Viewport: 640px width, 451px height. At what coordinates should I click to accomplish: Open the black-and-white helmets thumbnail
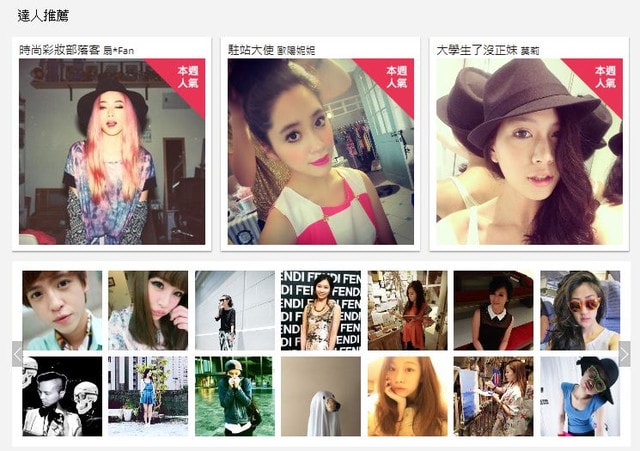[x=62, y=396]
